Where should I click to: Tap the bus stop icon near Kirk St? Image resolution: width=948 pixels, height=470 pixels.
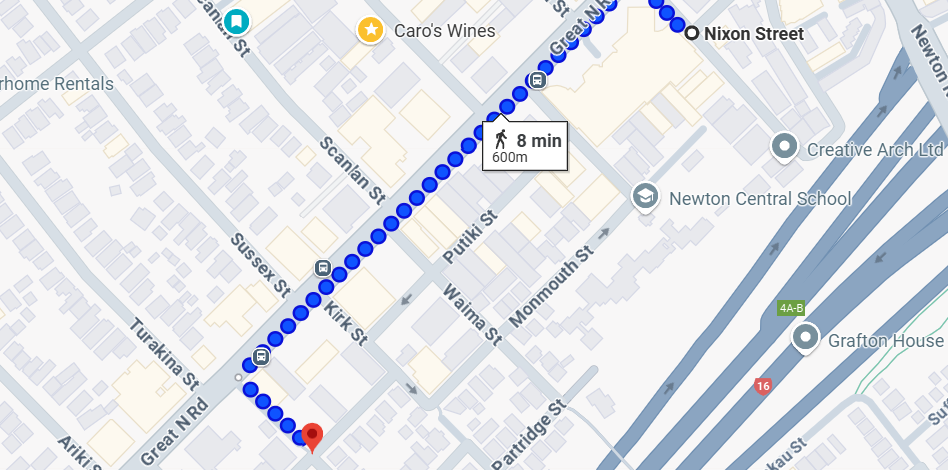[x=323, y=267]
